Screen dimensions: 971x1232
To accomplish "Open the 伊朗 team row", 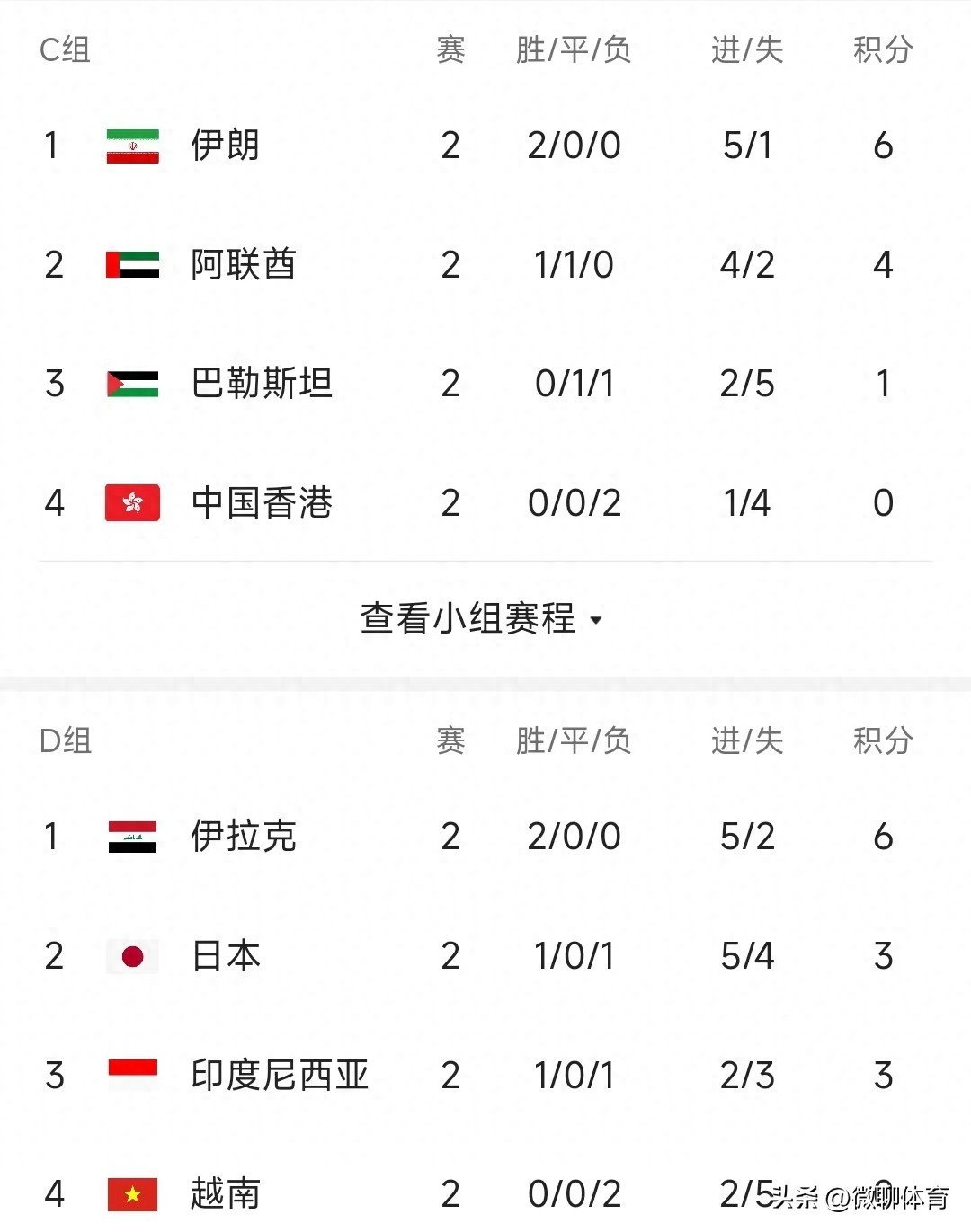I will pos(225,146).
